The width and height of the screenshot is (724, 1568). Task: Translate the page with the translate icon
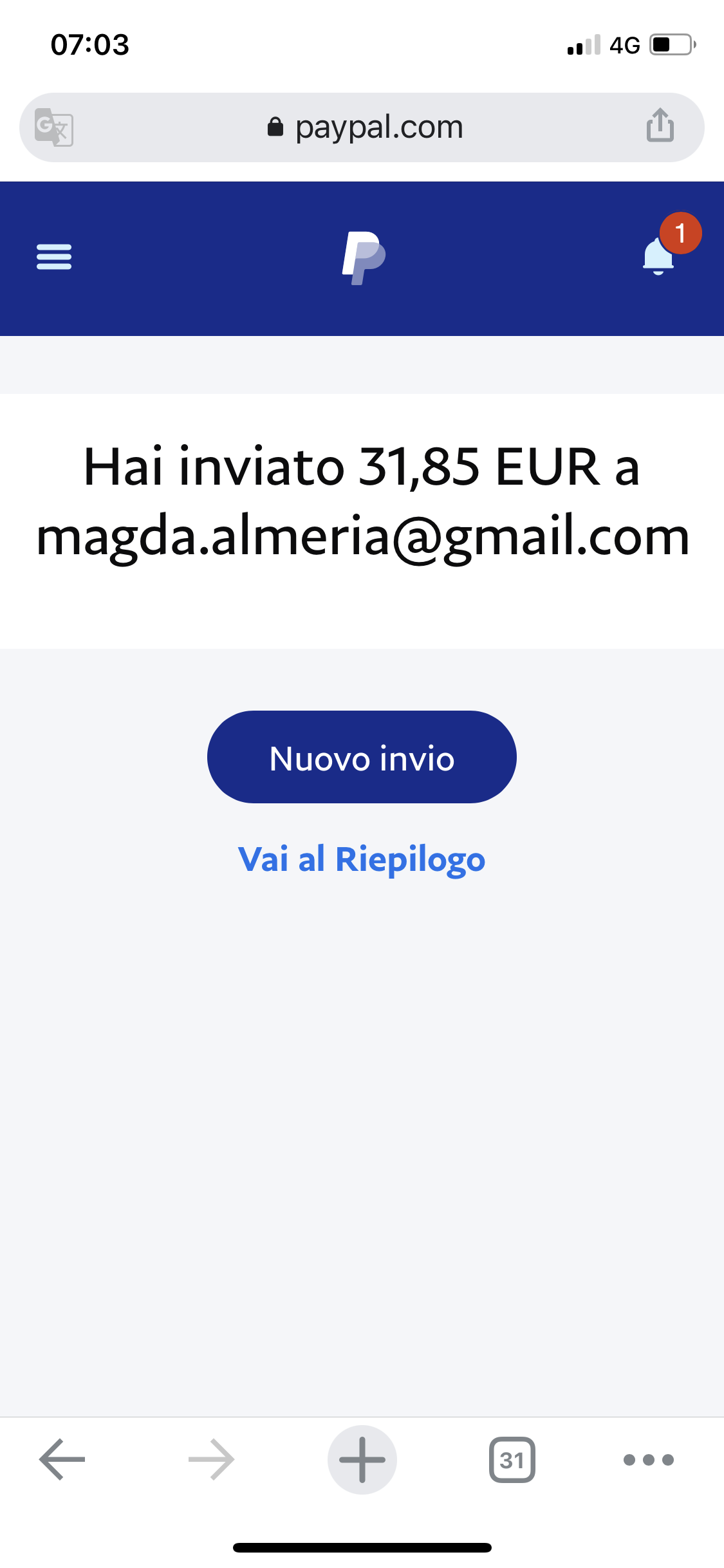(x=54, y=127)
